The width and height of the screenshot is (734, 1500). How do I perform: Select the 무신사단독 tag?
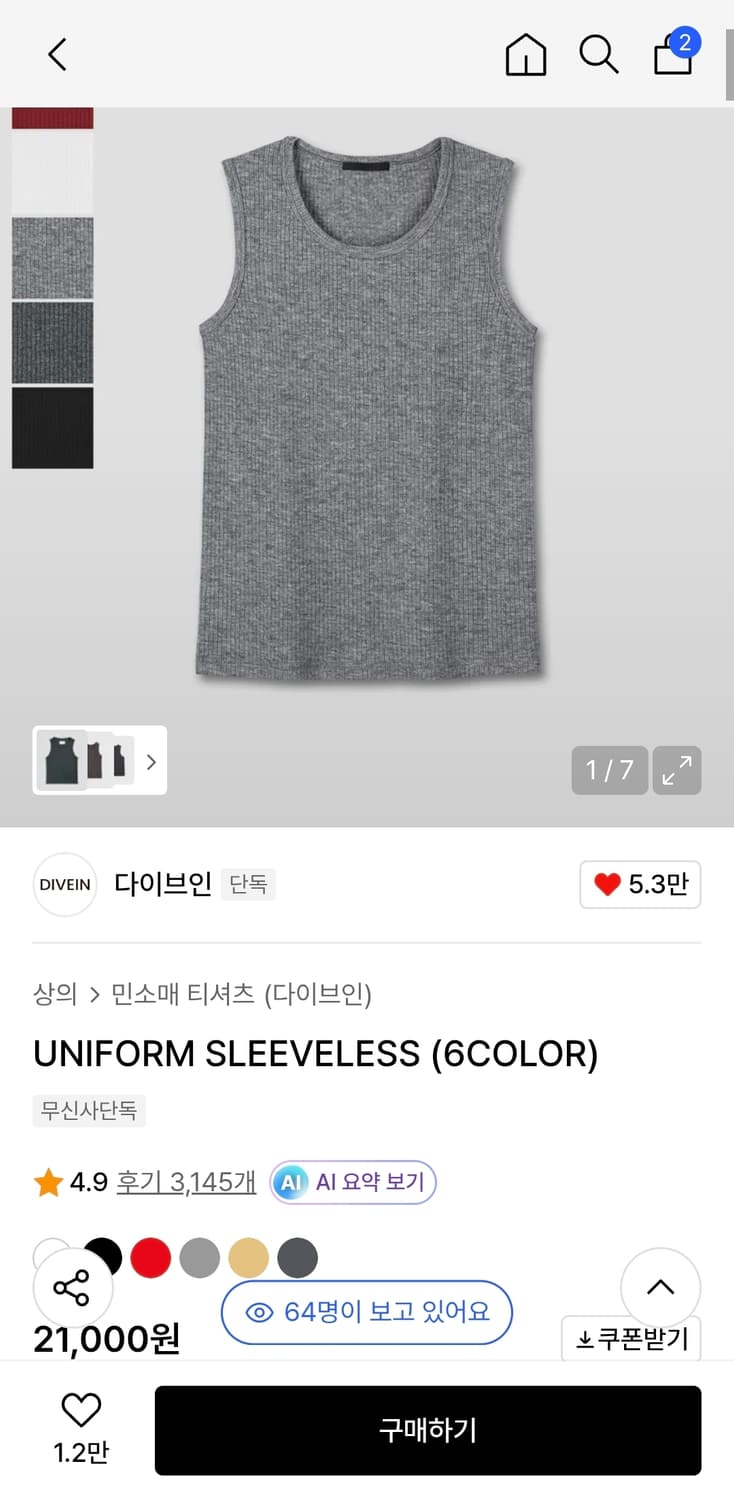pos(88,1111)
